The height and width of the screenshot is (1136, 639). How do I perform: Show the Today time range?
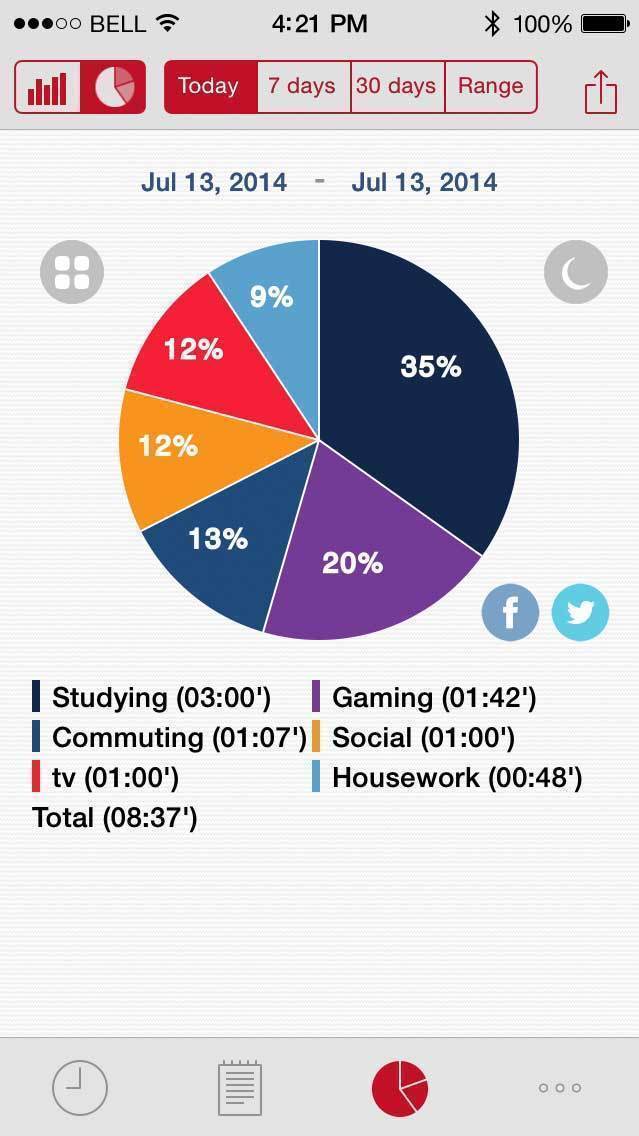[210, 87]
